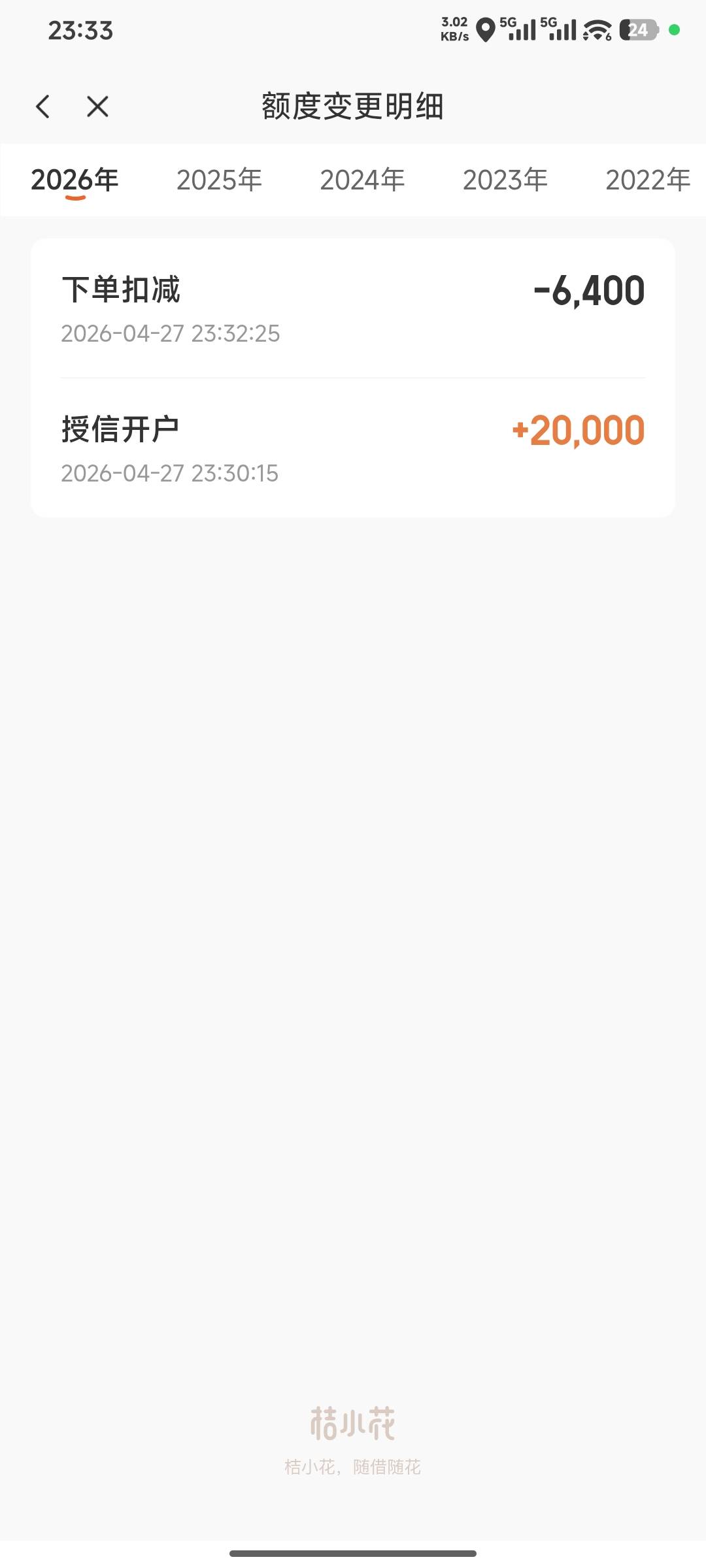
Task: Show the 2022年 tab
Action: (x=647, y=180)
